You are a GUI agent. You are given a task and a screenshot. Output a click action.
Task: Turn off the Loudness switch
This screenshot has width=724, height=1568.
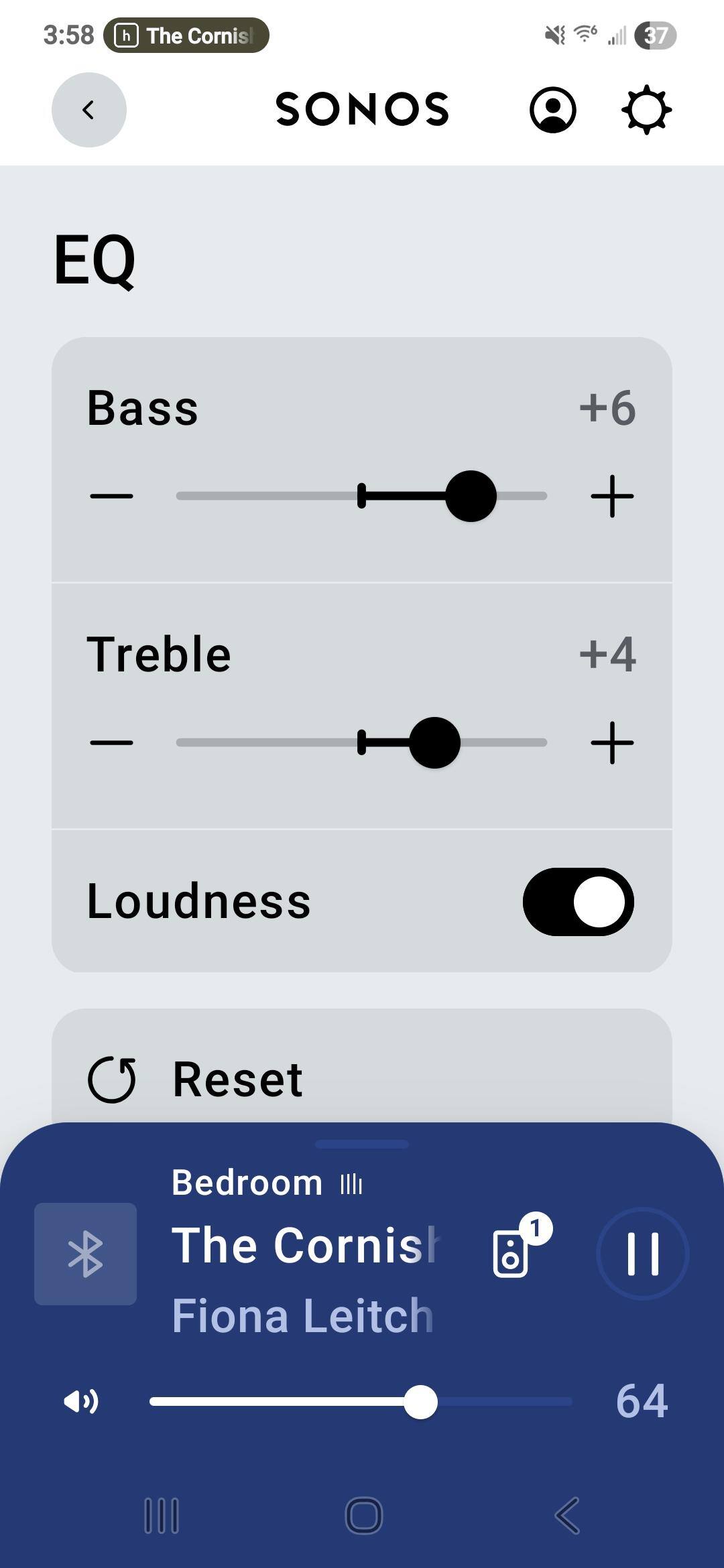click(x=578, y=902)
